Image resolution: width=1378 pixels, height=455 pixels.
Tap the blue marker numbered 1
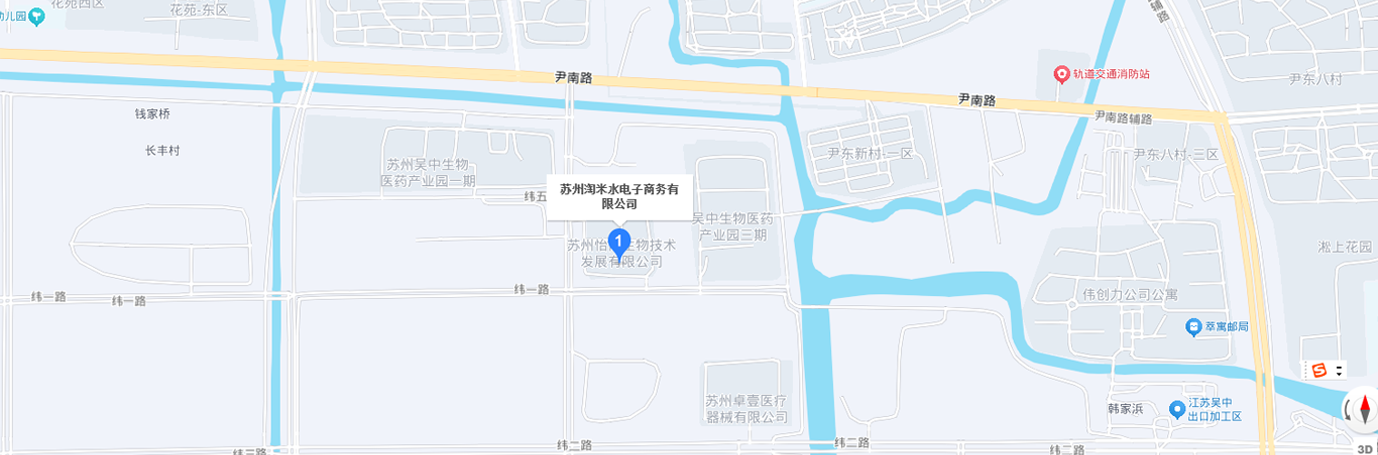(x=619, y=243)
